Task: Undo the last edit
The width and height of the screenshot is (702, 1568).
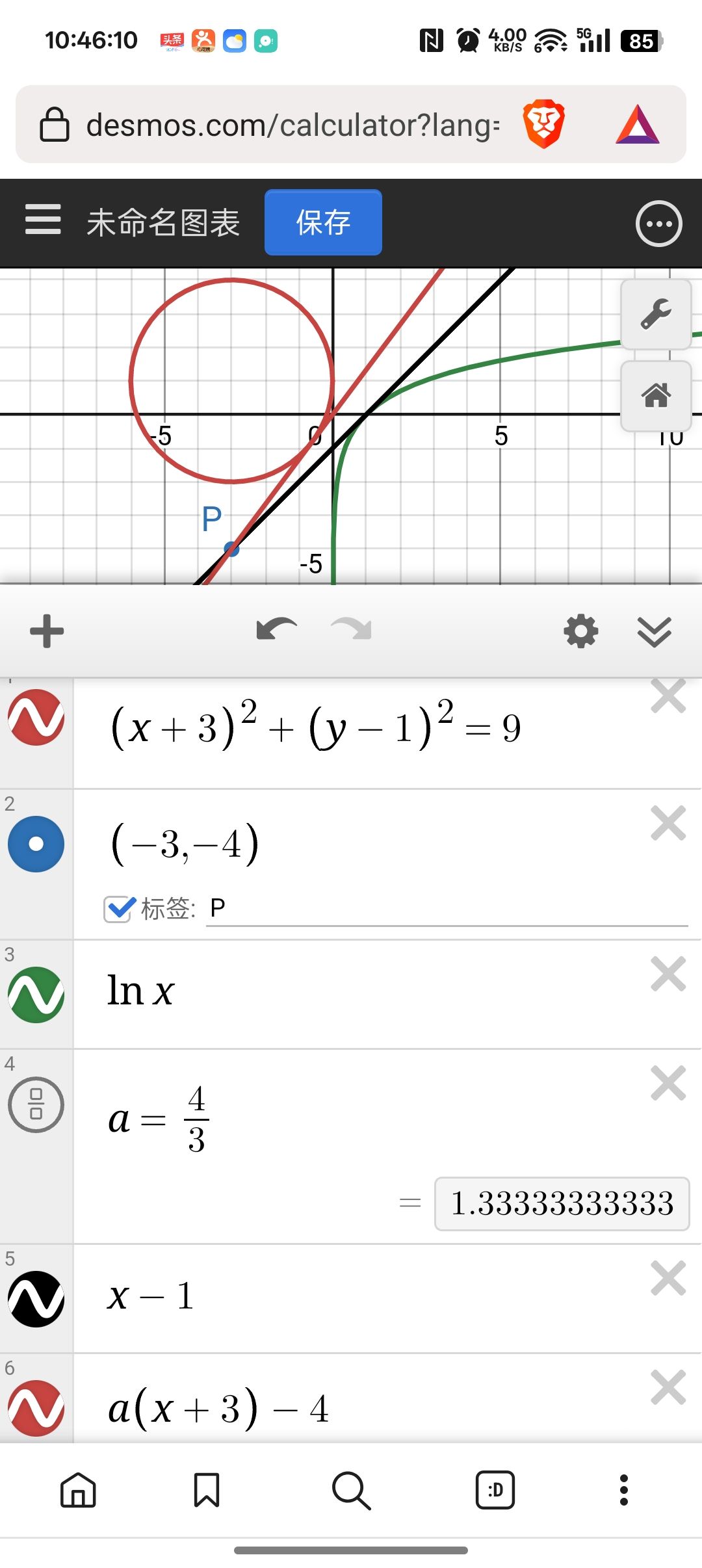Action: [276, 630]
